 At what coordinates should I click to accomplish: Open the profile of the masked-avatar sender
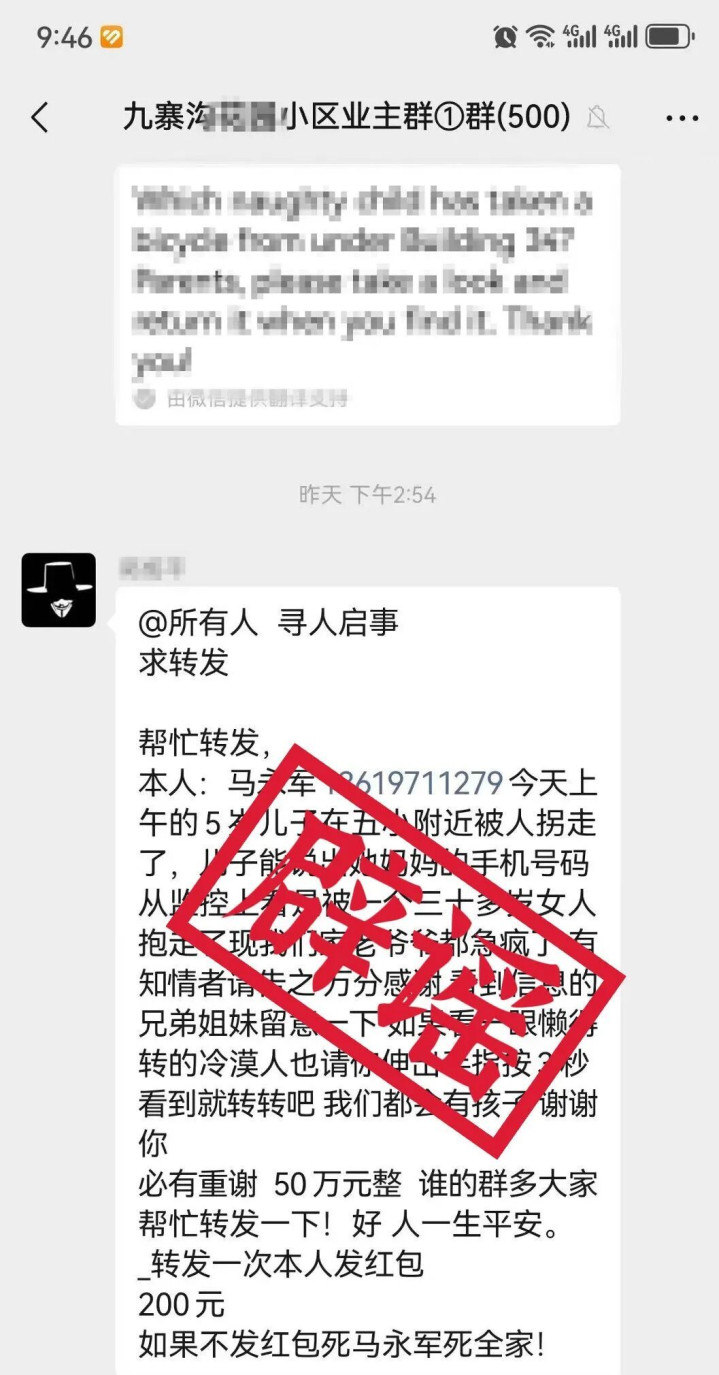click(x=59, y=590)
